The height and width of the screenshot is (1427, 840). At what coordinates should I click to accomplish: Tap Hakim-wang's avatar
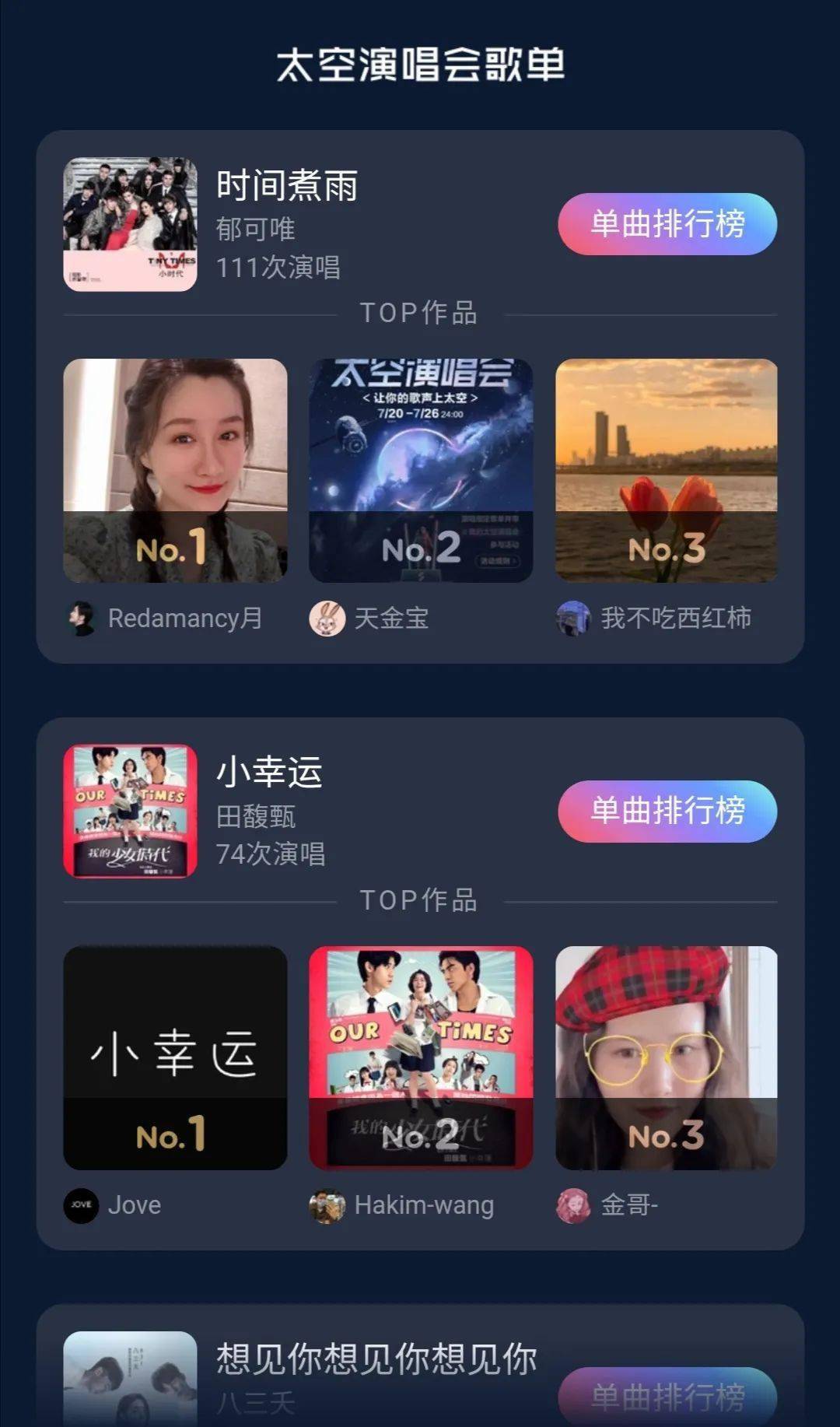click(x=327, y=1204)
